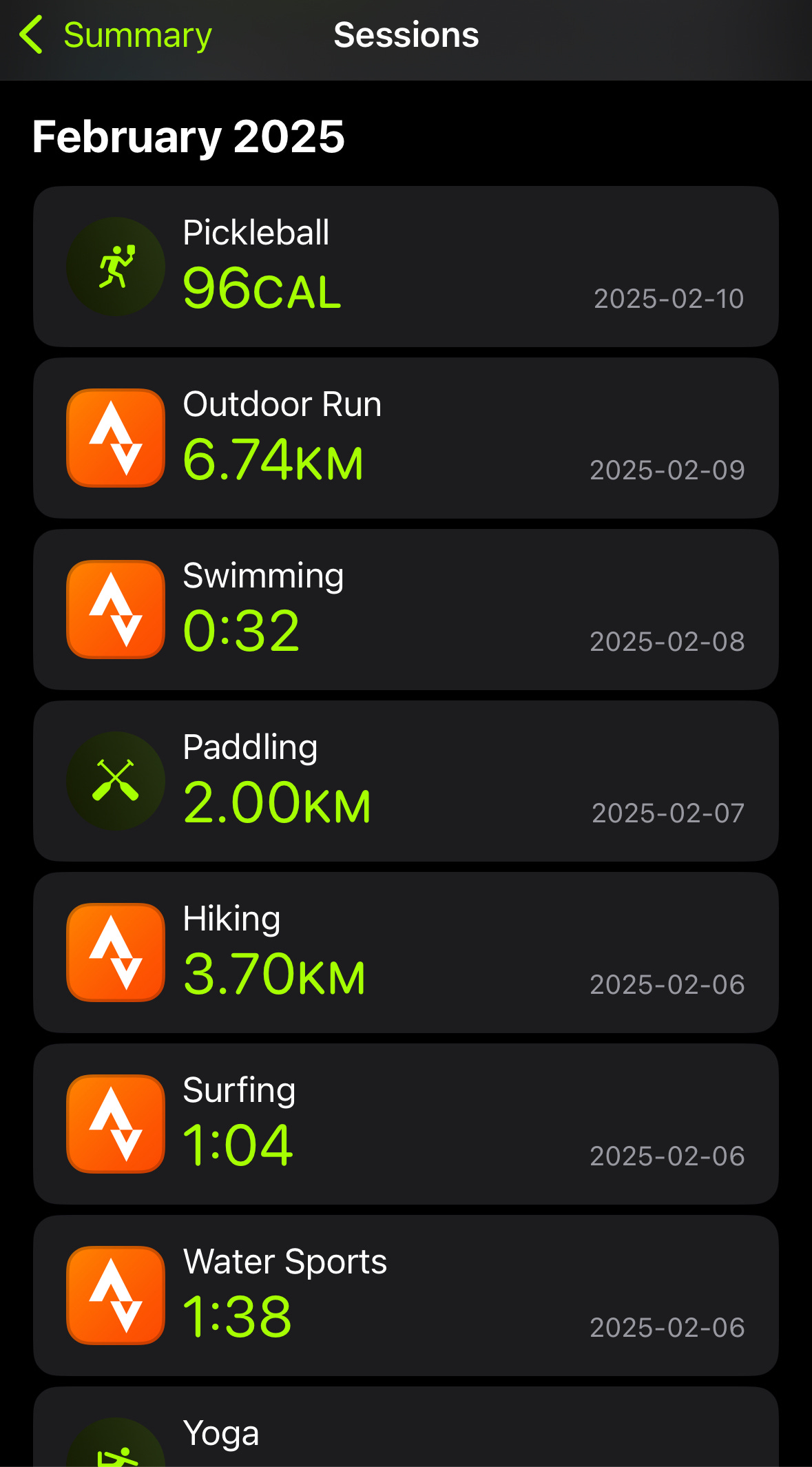Screen dimensions: 812x1467
Task: Open the Water Sports session
Action: 406,1296
